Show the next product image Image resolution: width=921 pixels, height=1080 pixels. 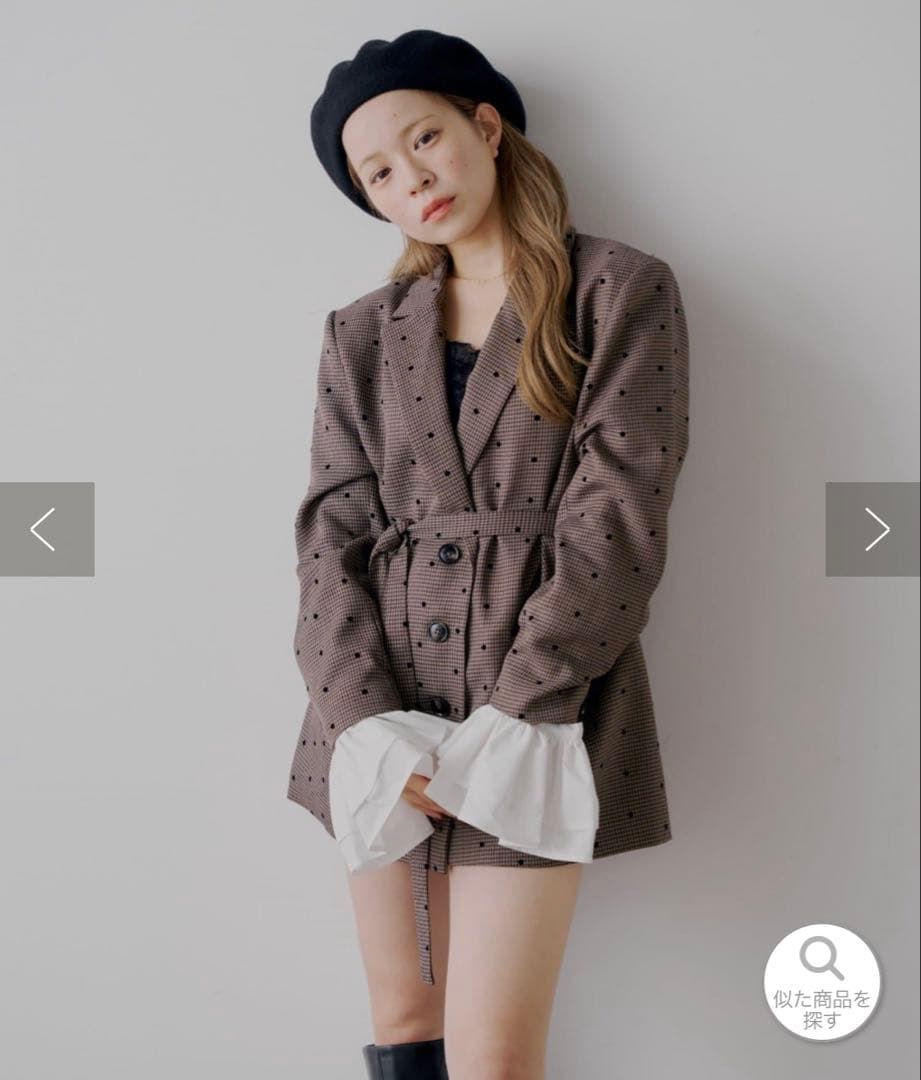click(873, 529)
